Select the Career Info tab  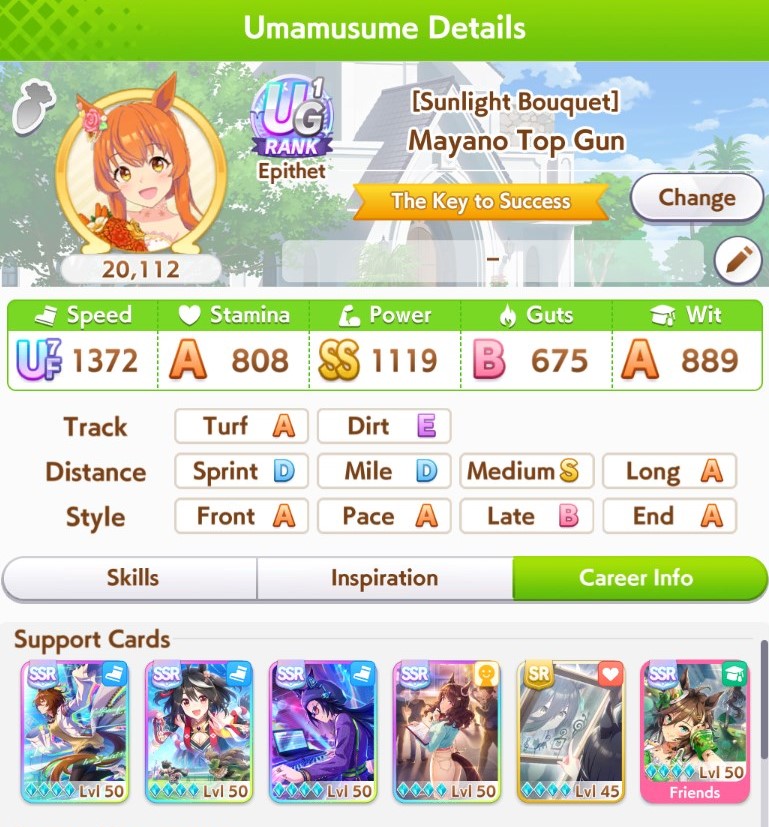tap(639, 578)
